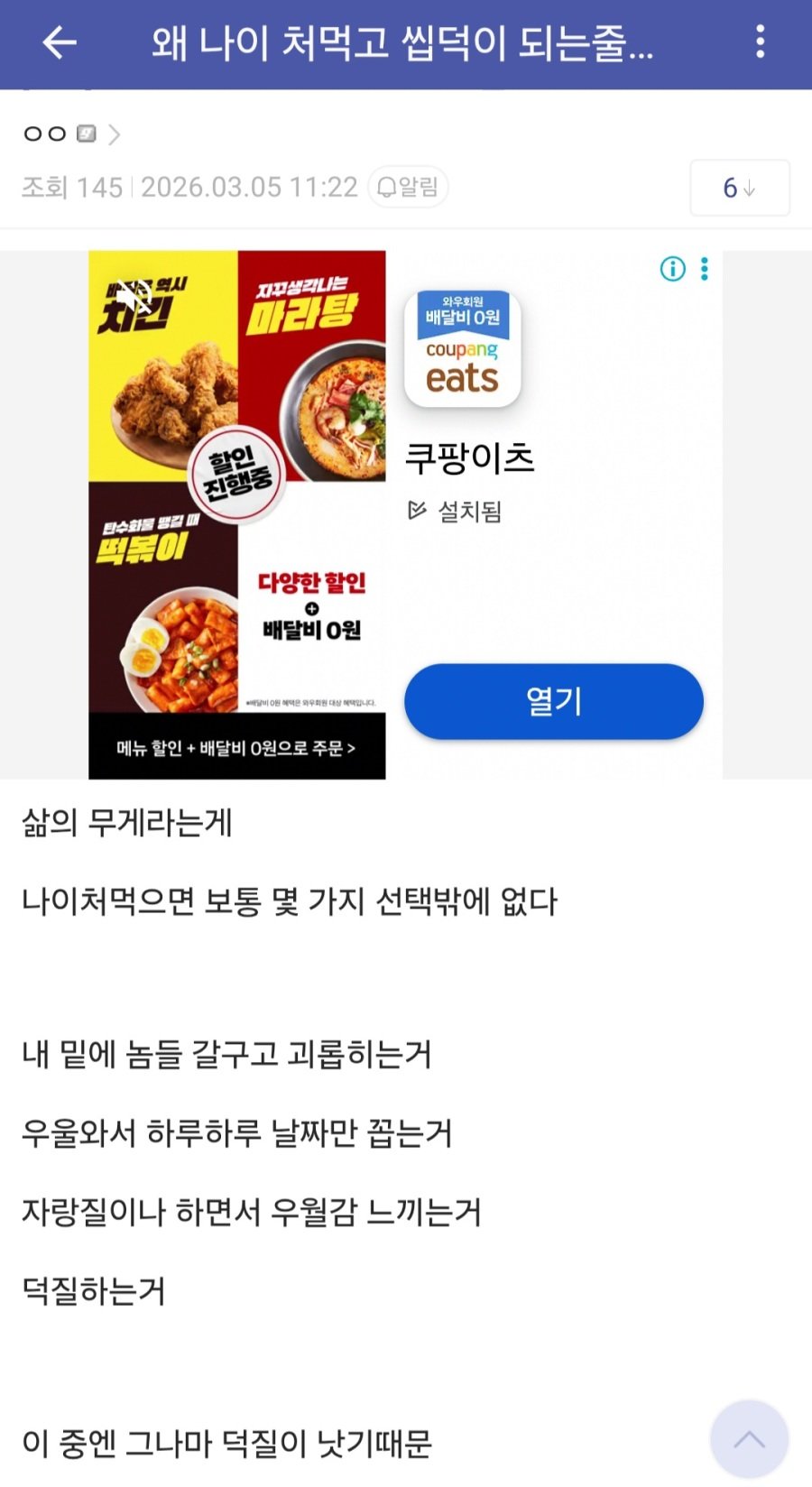The image size is (812, 1487).
Task: Tap the first circle indicator above the post date
Action: [x=32, y=133]
